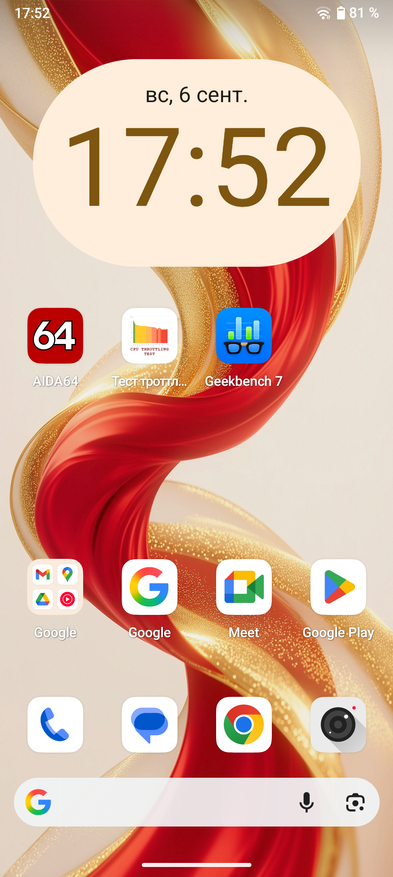Open the clock widget showing 17:52
This screenshot has height=877, width=393.
click(x=196, y=163)
